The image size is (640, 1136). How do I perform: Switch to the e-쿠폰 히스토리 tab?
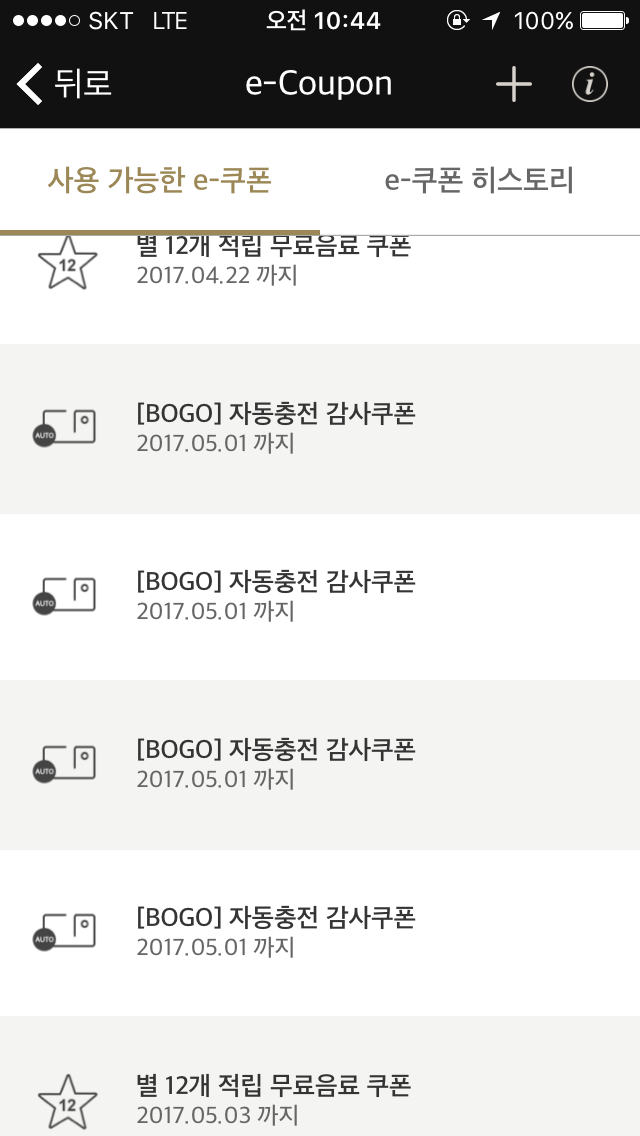coord(480,181)
